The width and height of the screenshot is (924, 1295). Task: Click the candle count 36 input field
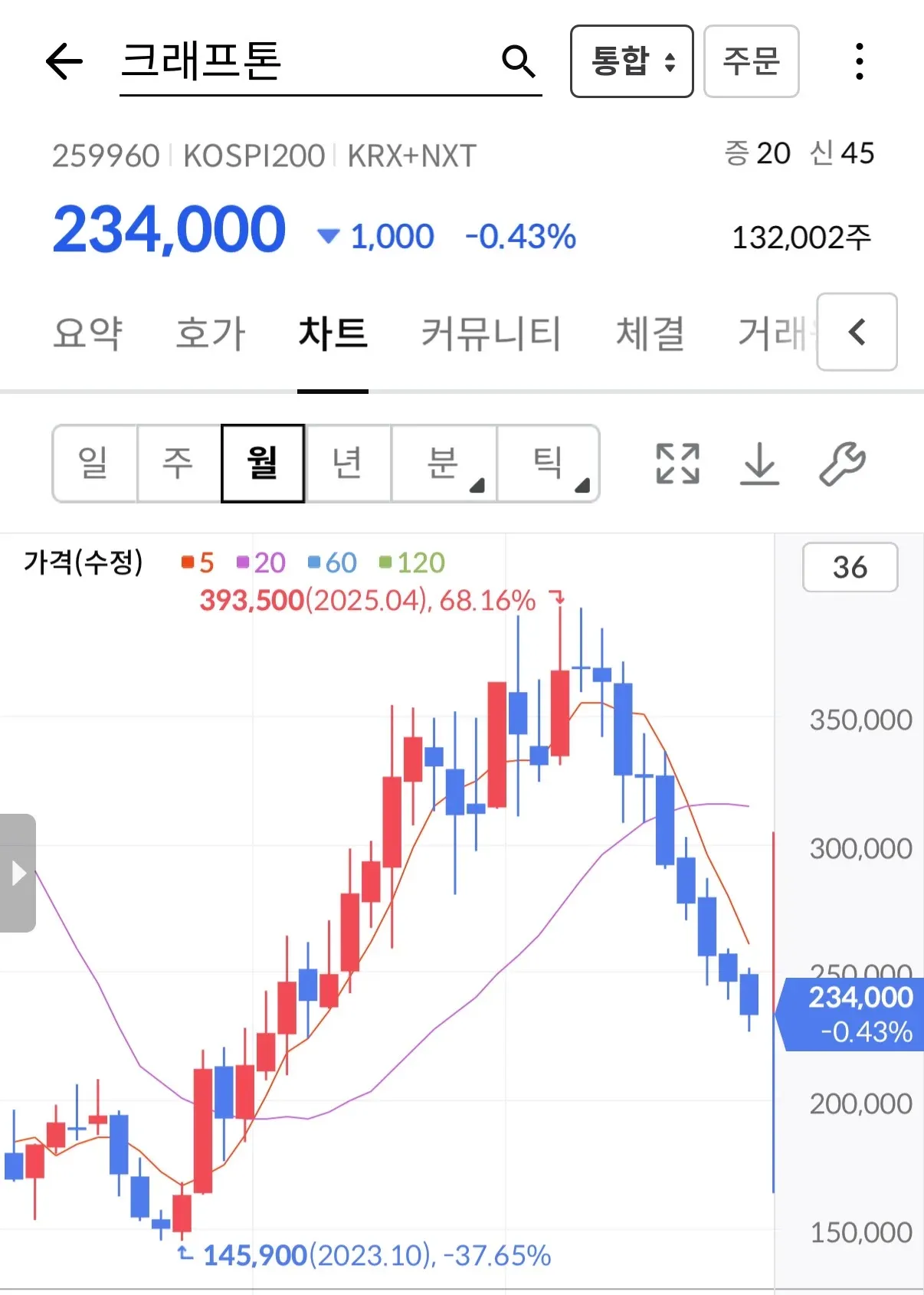coord(850,568)
